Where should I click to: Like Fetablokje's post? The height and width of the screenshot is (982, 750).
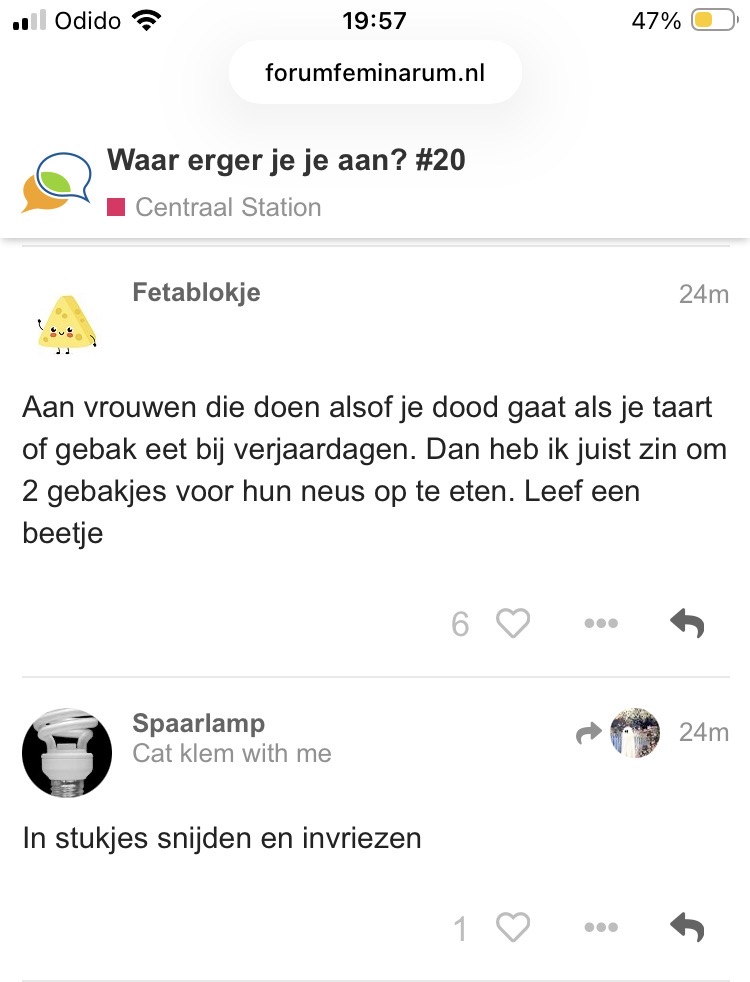pyautogui.click(x=513, y=624)
